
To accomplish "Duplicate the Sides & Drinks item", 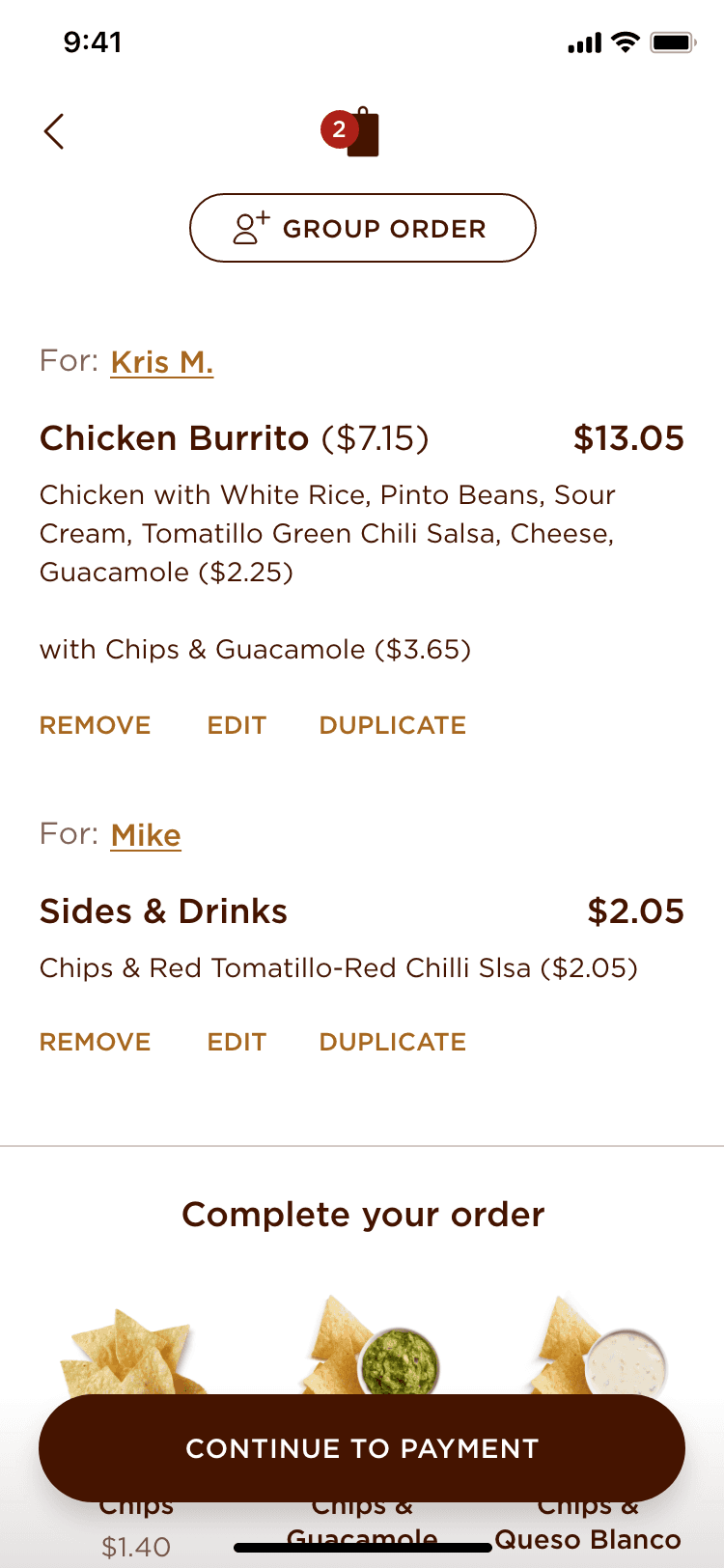I will pyautogui.click(x=393, y=1042).
